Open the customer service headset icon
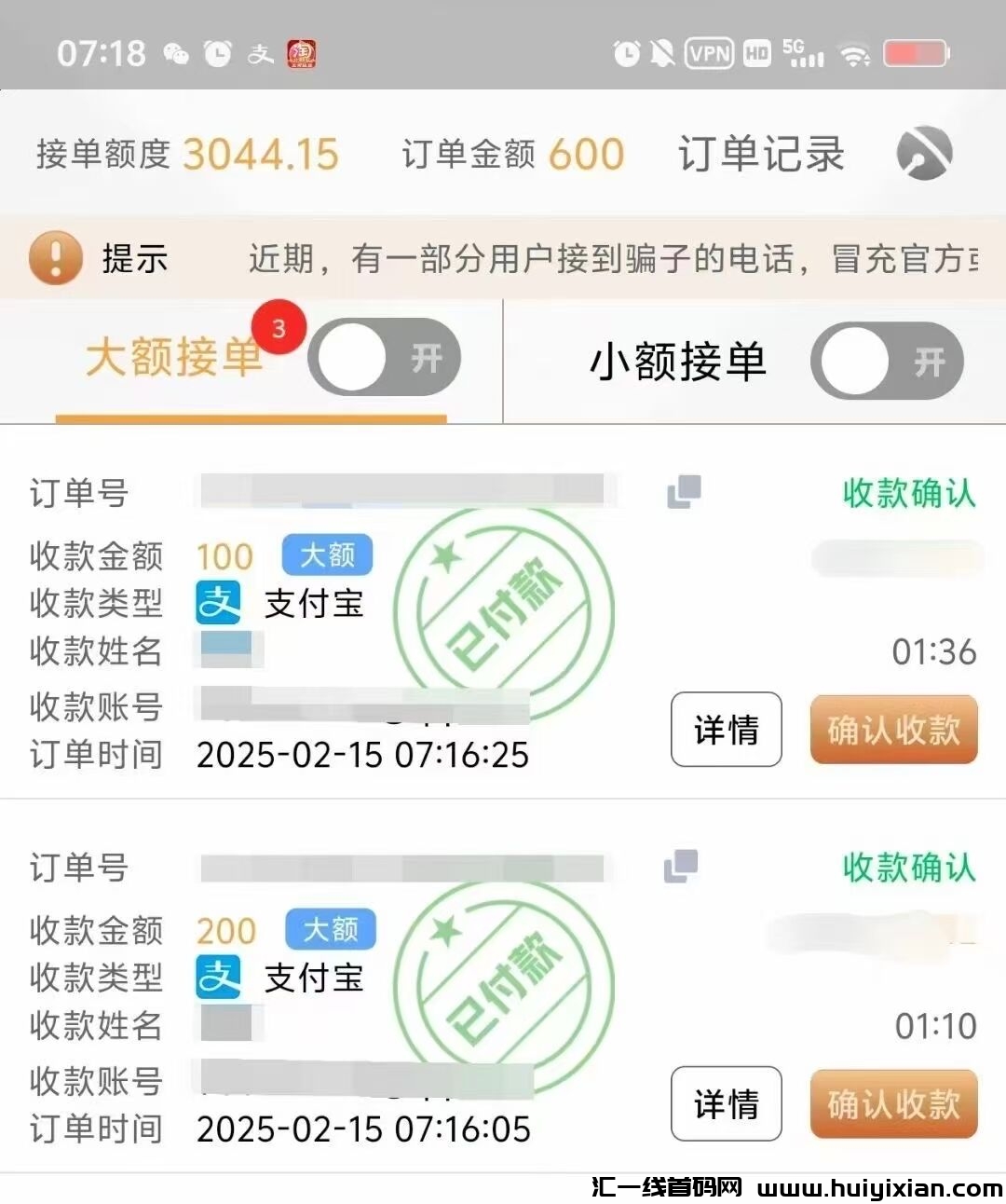1006x1204 pixels. (x=923, y=154)
